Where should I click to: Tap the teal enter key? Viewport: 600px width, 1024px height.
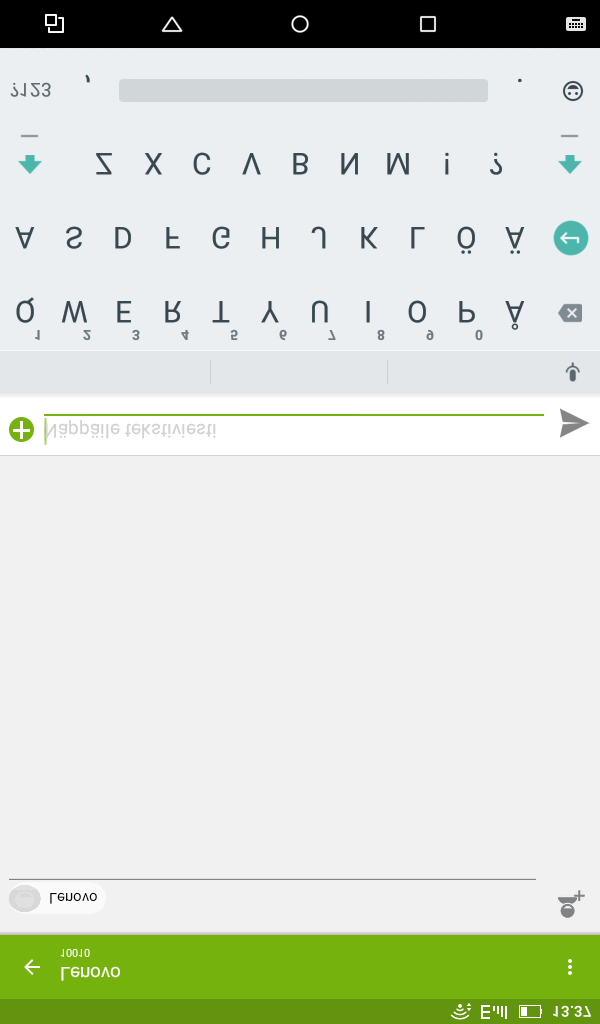[x=571, y=238]
